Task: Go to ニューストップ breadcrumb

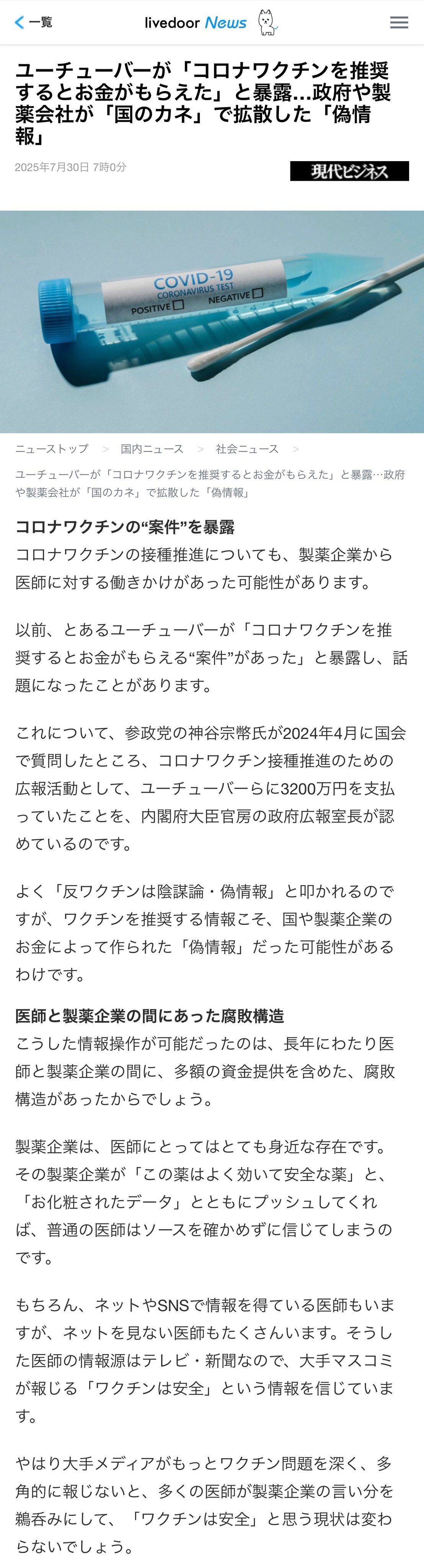Action: pyautogui.click(x=52, y=449)
